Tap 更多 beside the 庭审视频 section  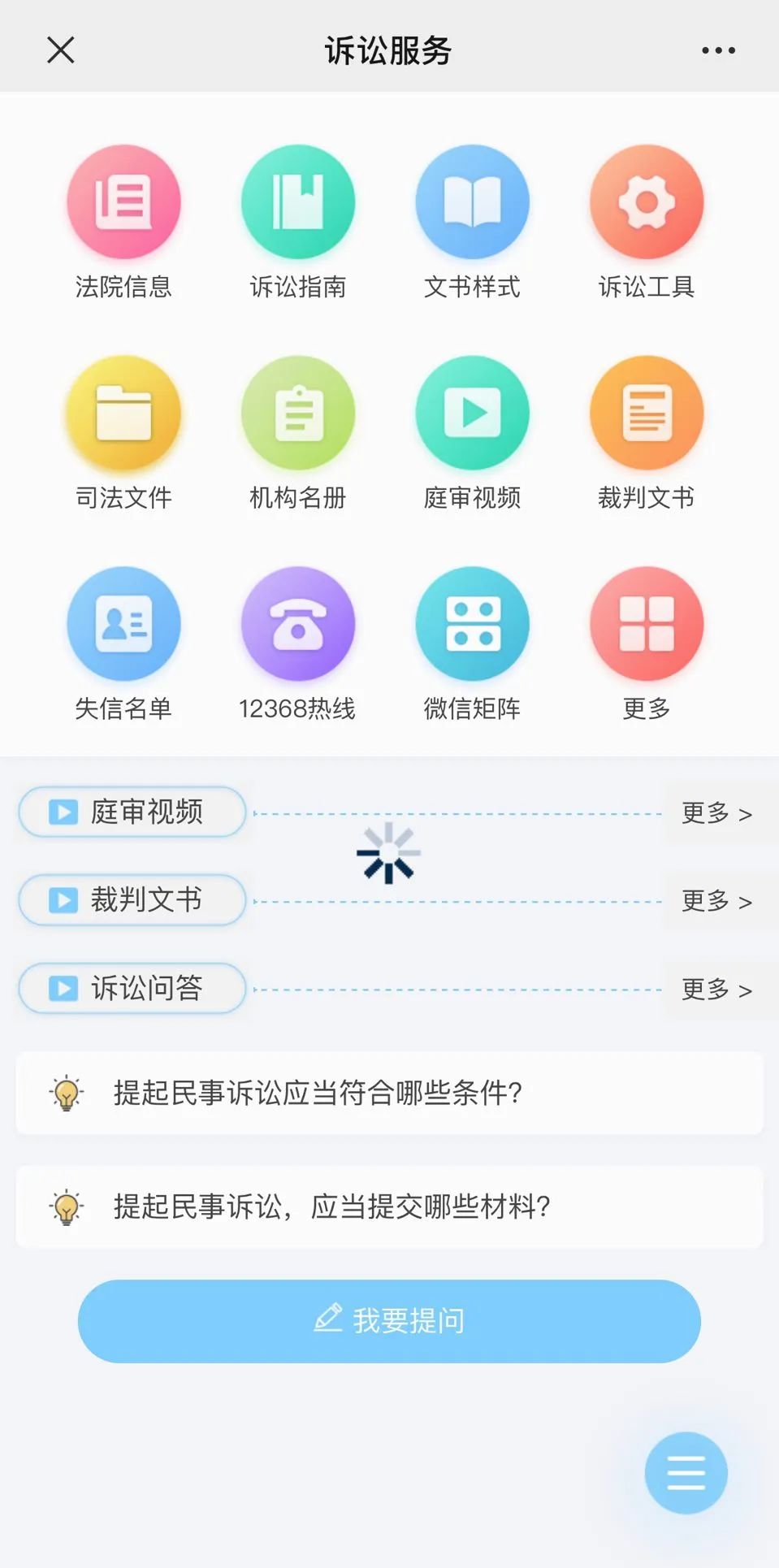pos(717,812)
